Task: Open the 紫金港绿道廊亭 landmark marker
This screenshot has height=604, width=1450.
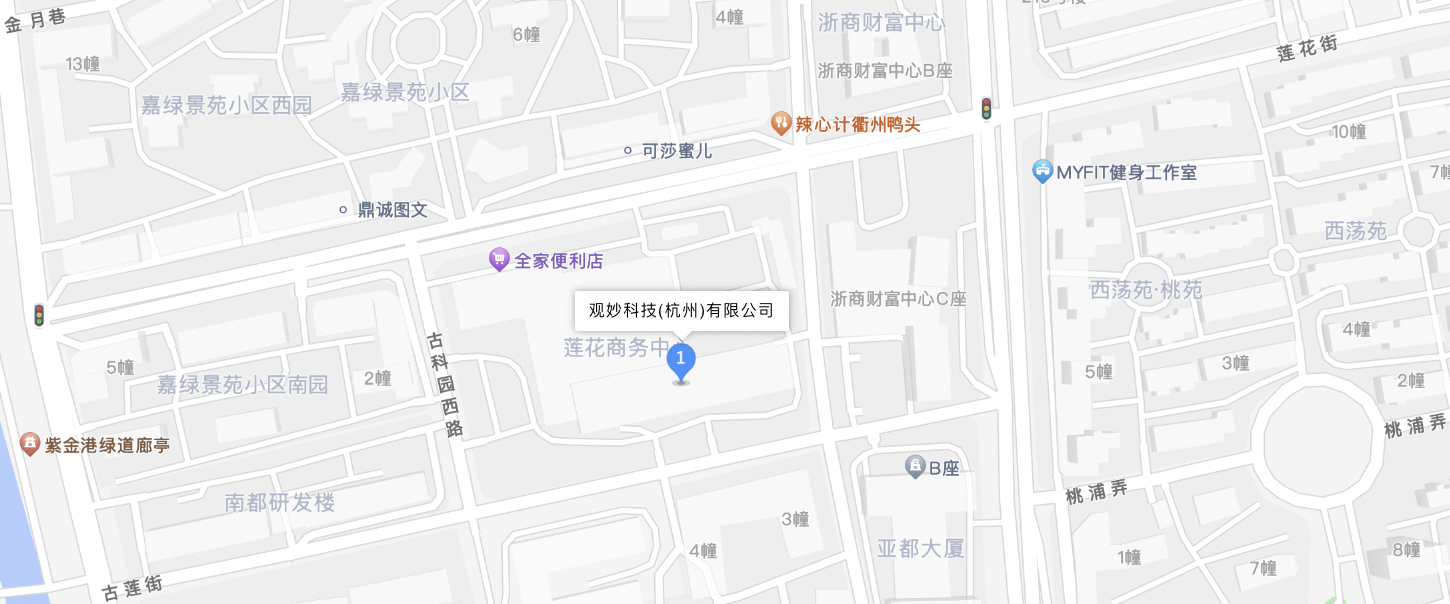Action: click(x=30, y=444)
